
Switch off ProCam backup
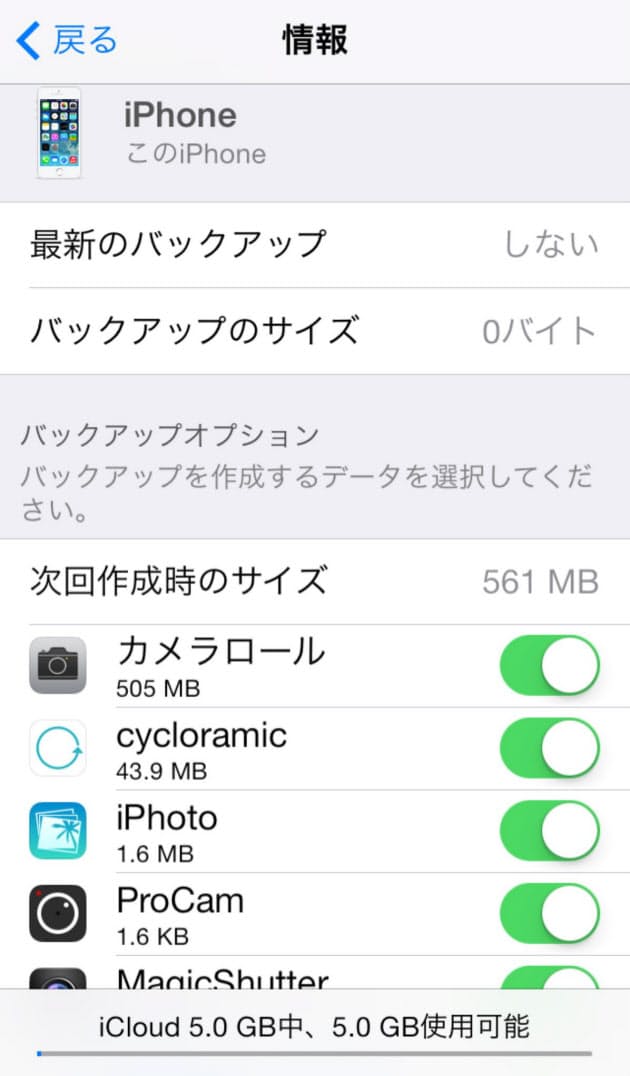click(549, 913)
